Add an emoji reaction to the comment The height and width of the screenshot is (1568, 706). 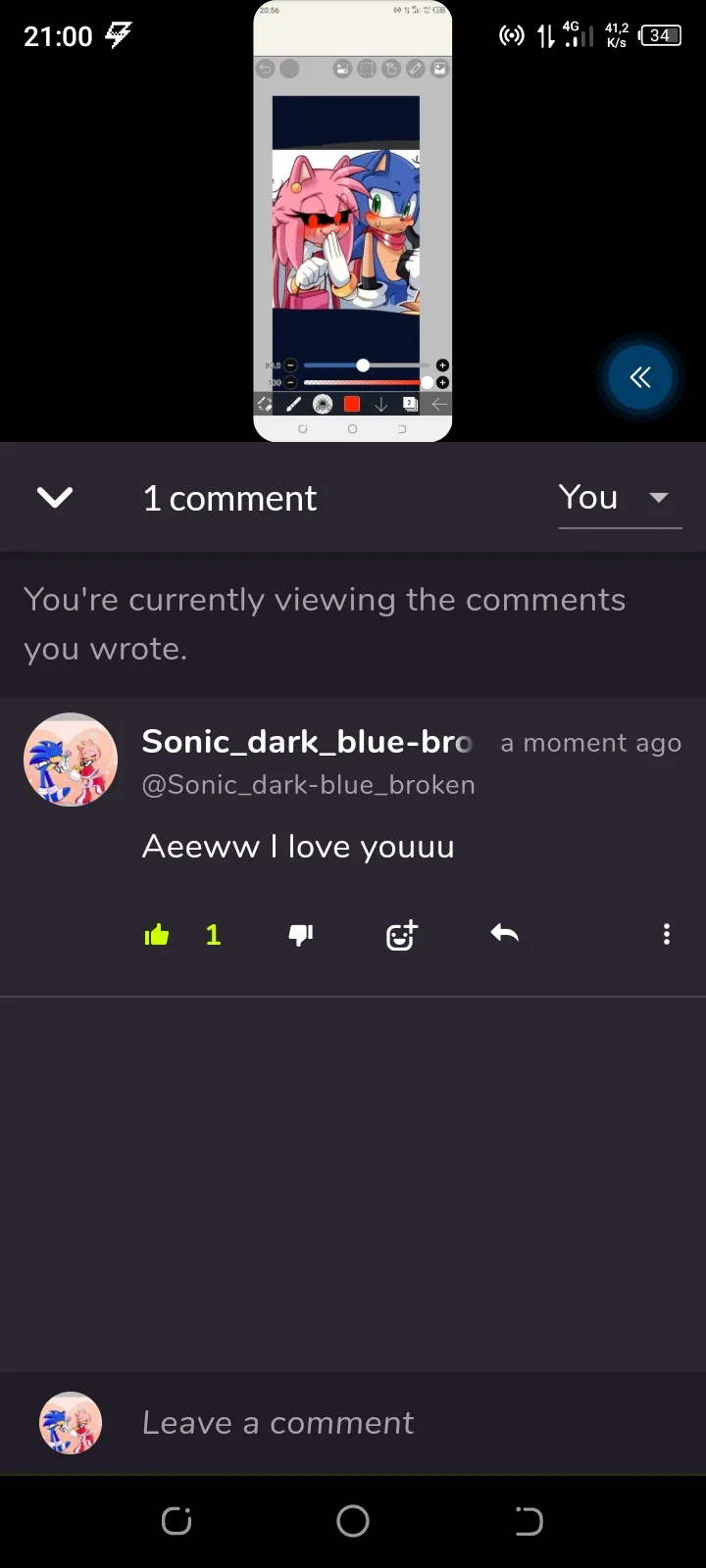[x=402, y=935]
